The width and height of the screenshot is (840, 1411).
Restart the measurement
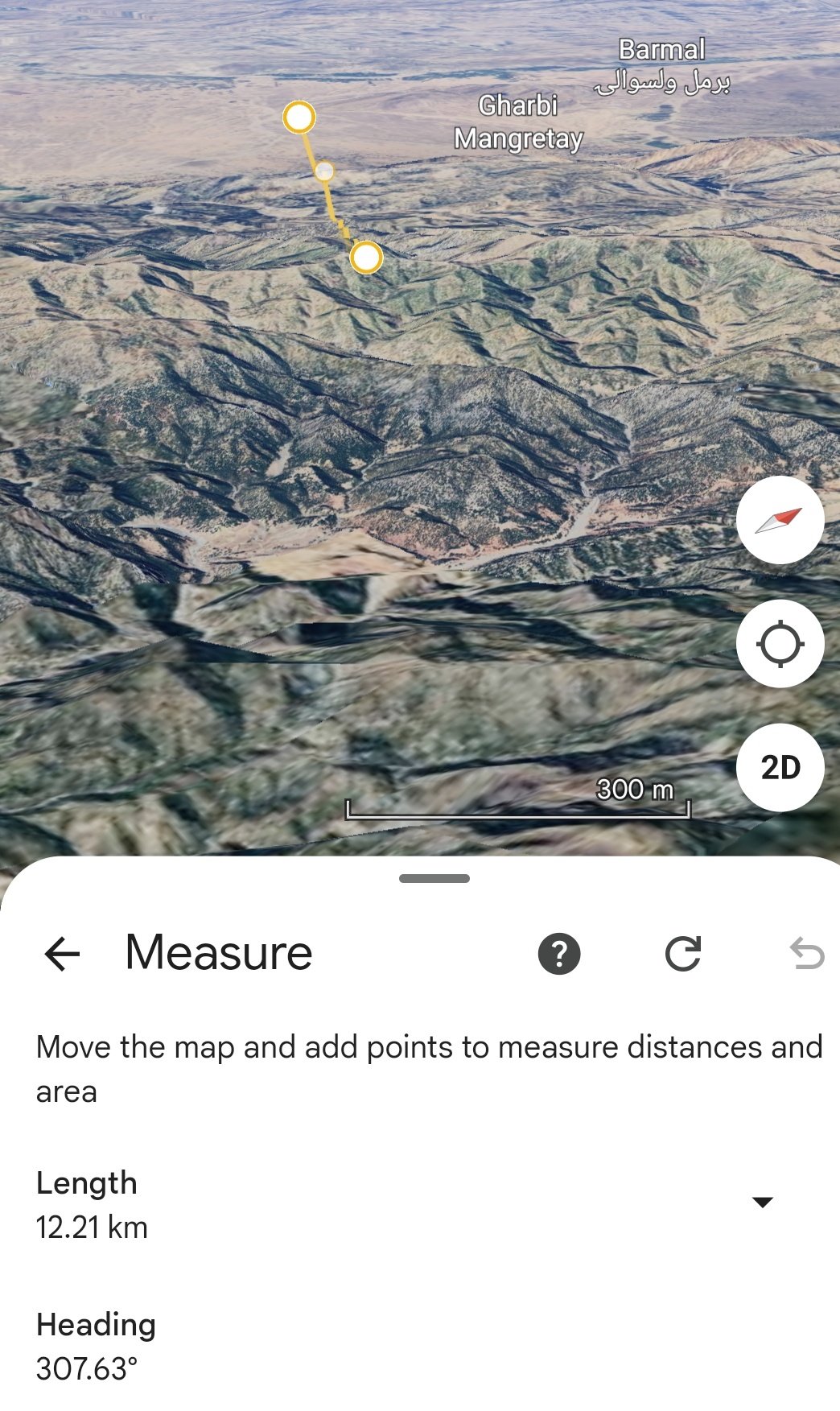click(x=683, y=954)
